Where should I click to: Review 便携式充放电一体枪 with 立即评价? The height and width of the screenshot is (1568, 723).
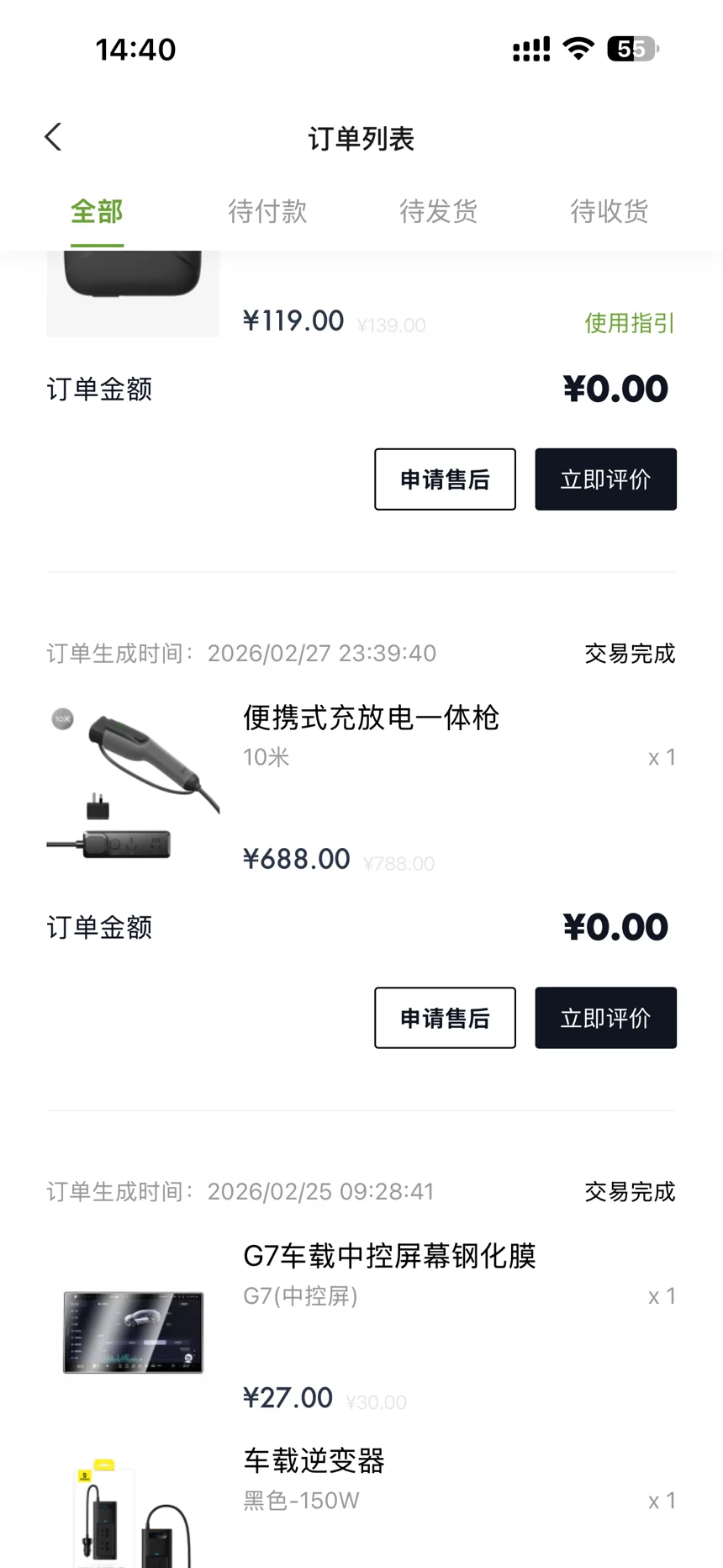click(605, 1018)
